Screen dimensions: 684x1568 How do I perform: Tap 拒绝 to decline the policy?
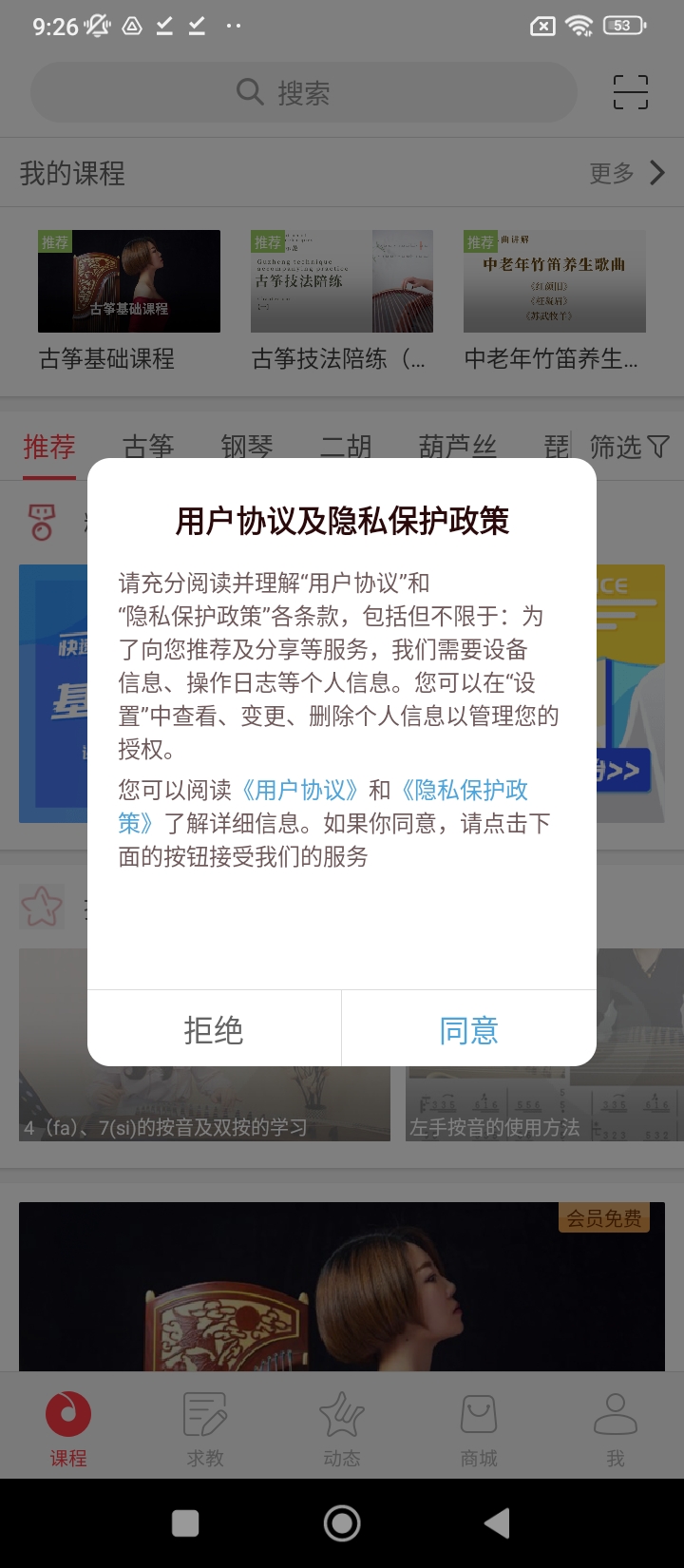click(x=214, y=1030)
